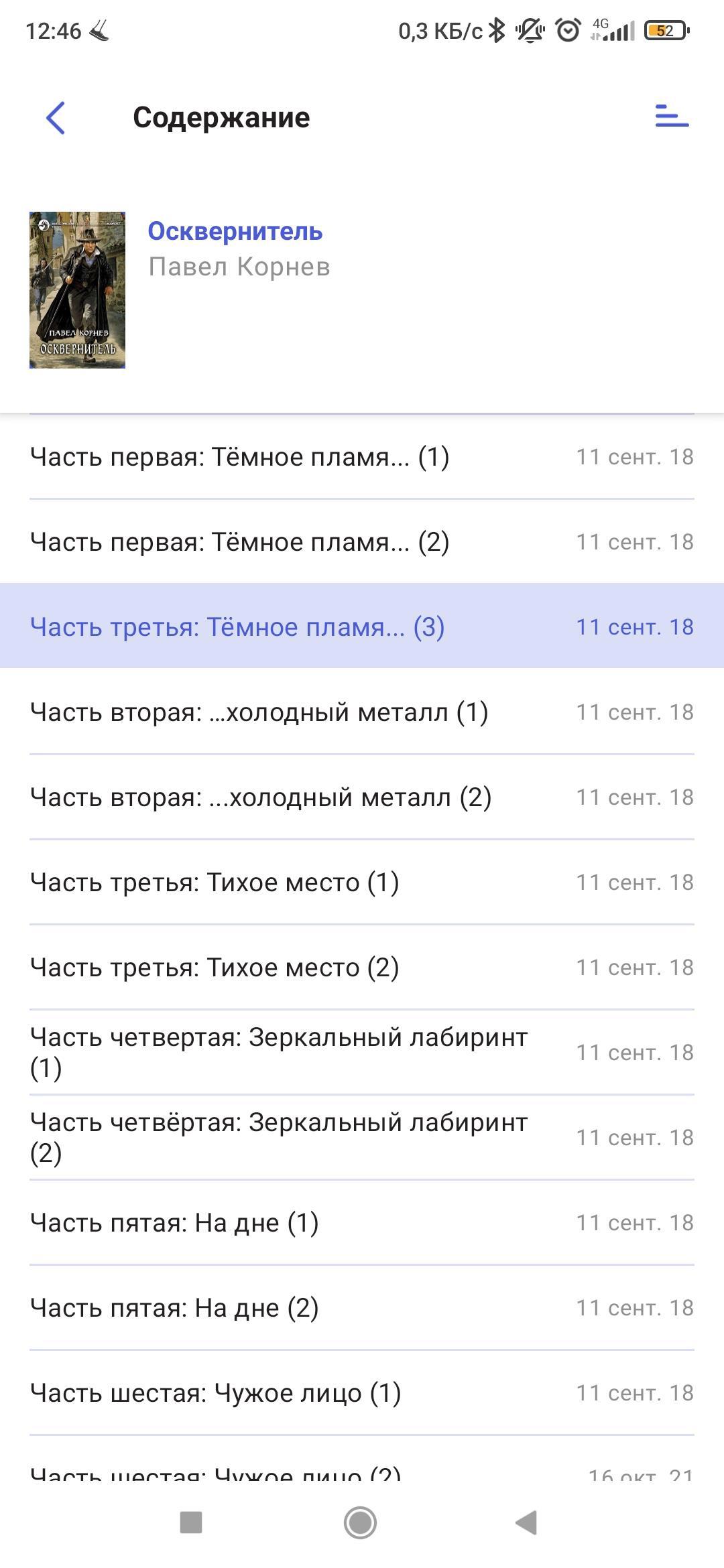The height and width of the screenshot is (1568, 724).
Task: Open the book title Осквернитель
Action: (x=235, y=231)
